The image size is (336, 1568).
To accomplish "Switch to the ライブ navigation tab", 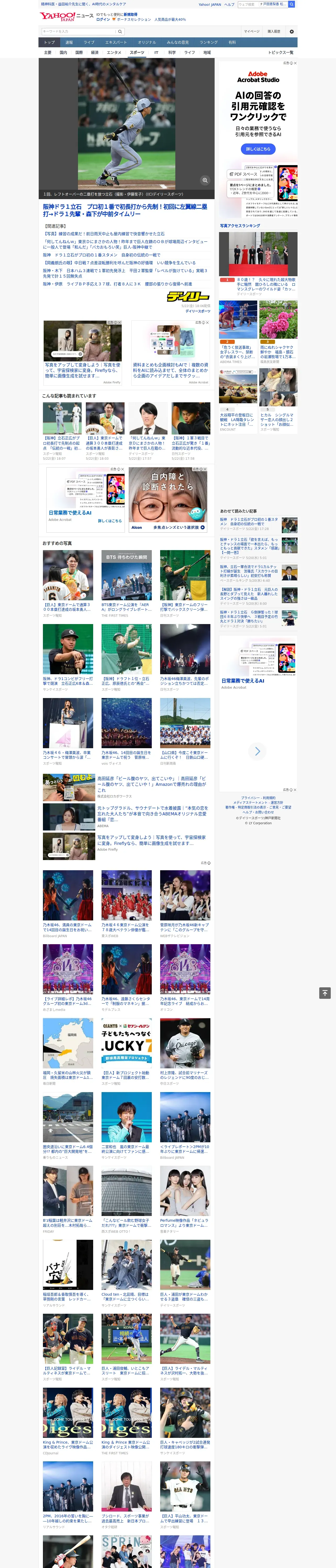I will pos(89,43).
